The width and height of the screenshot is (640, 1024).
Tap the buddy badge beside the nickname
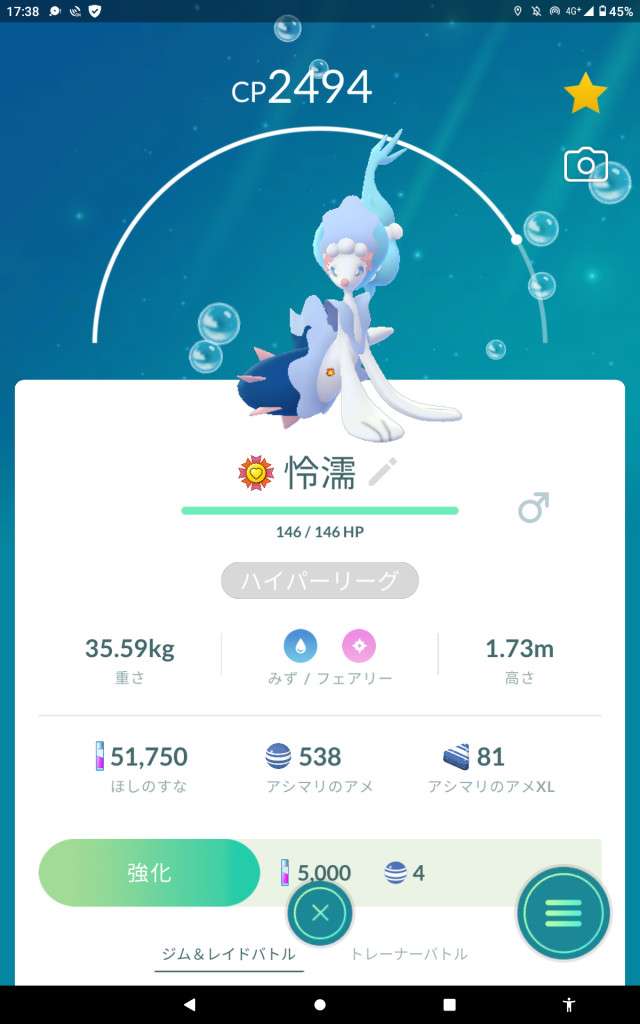click(x=256, y=473)
